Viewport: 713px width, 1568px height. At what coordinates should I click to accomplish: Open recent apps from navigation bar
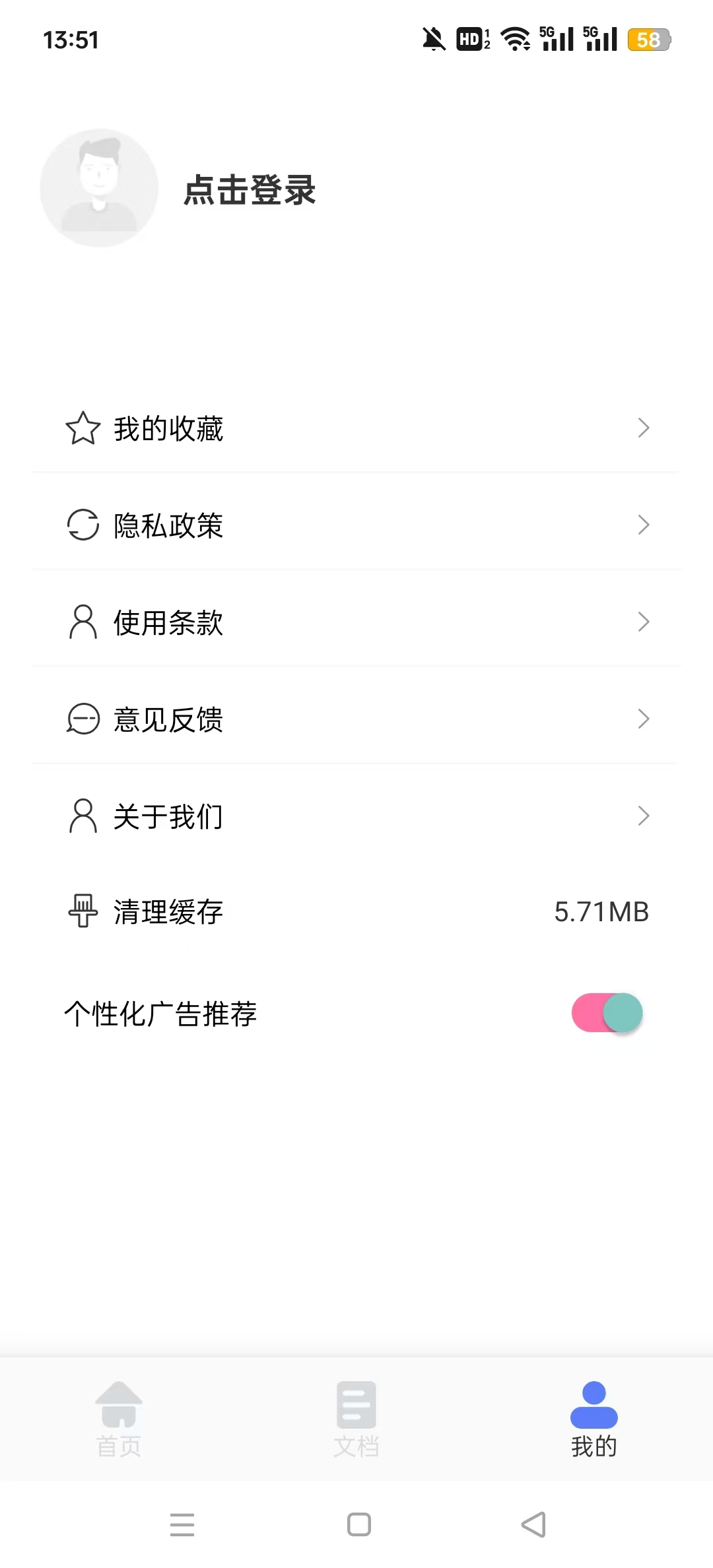182,1524
